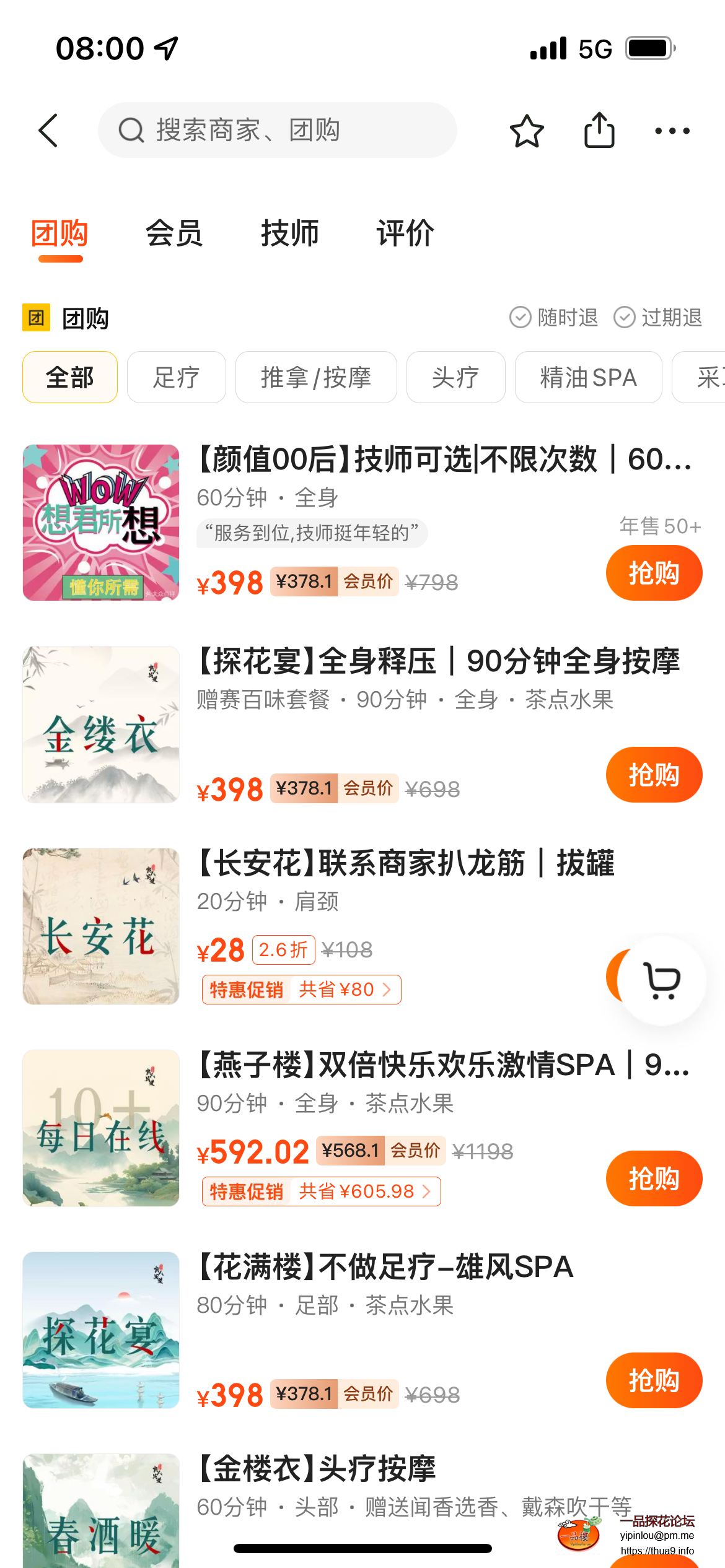
Task: Open the 长安花 扒龙筋 拔罐 deal
Action: 406,863
